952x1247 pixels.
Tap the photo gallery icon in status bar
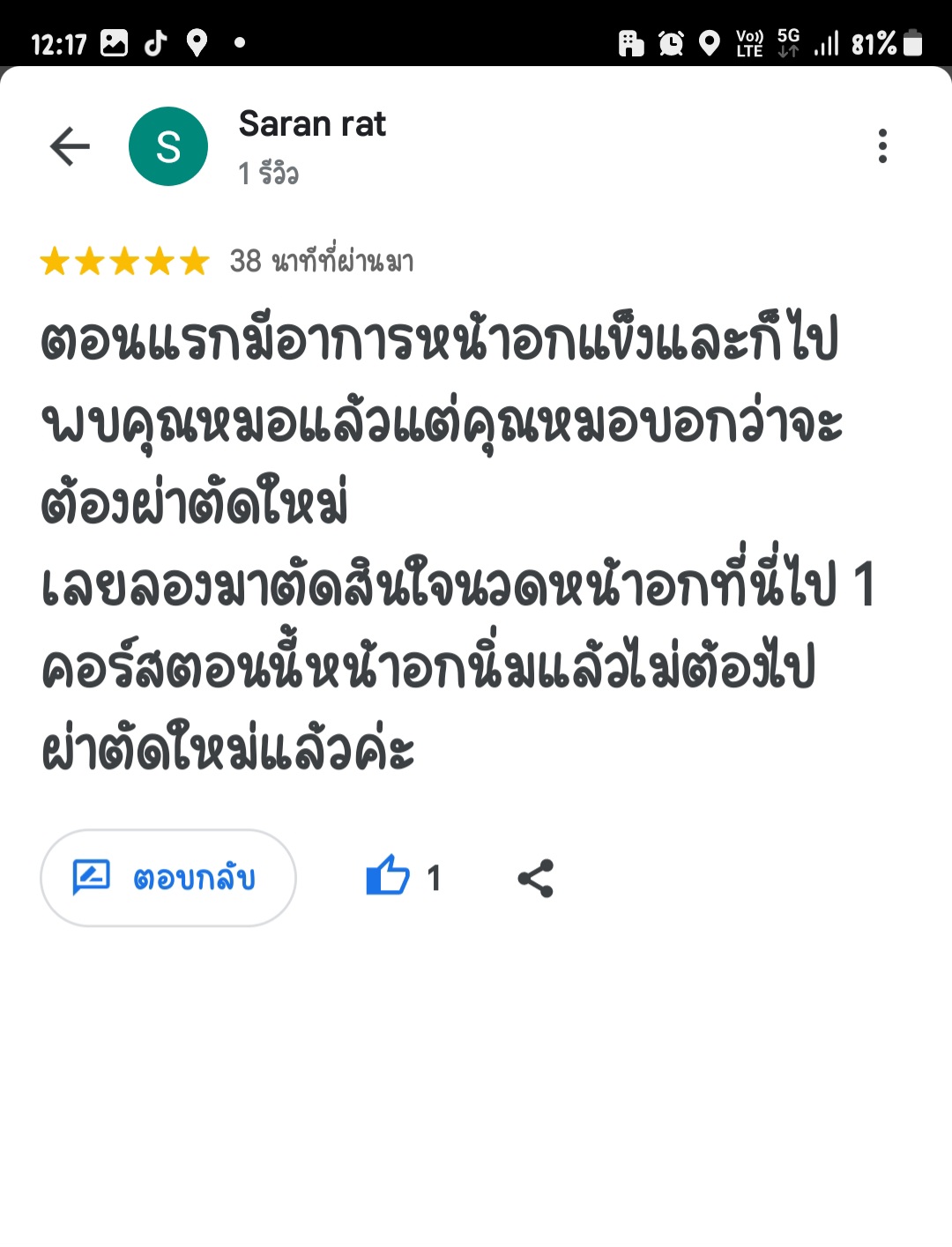tap(115, 42)
